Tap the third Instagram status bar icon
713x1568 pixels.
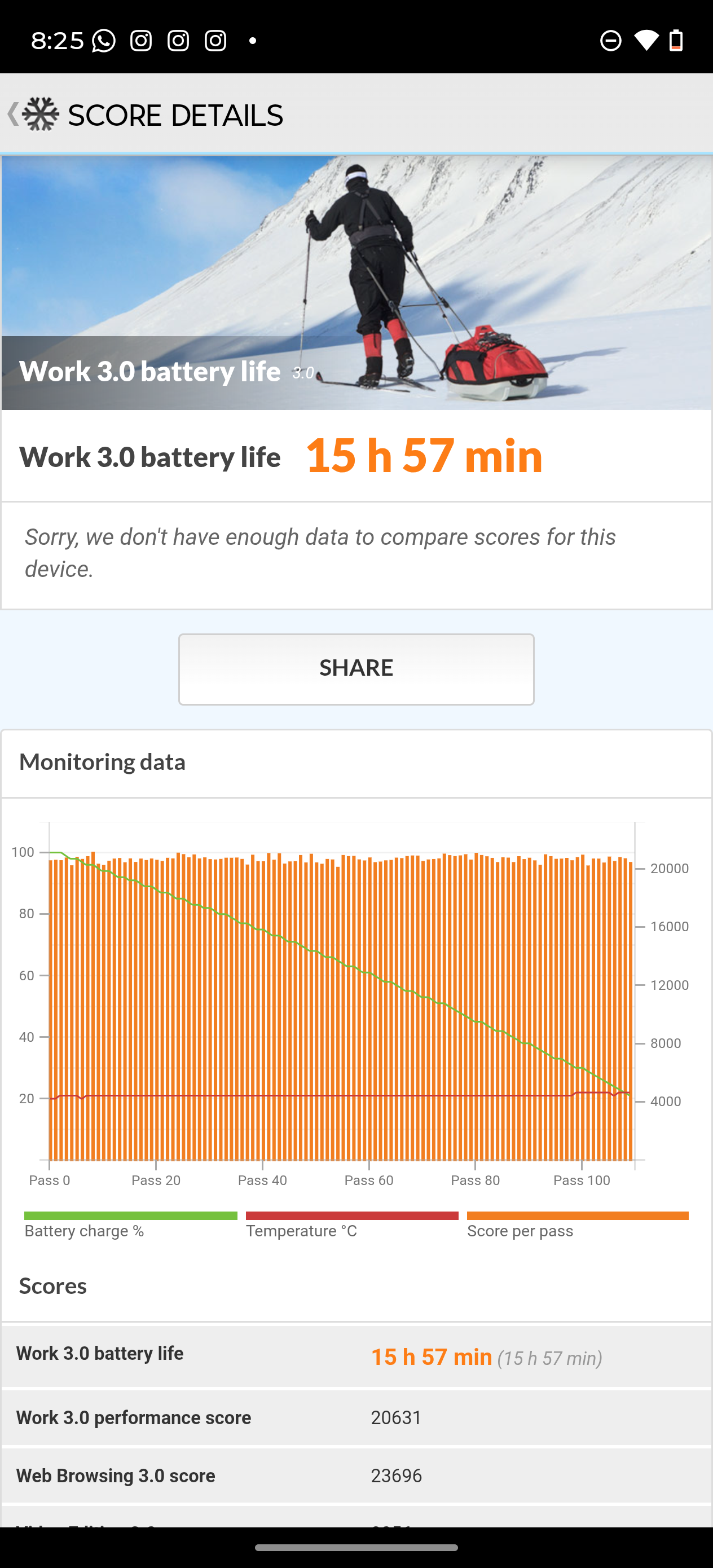(215, 40)
